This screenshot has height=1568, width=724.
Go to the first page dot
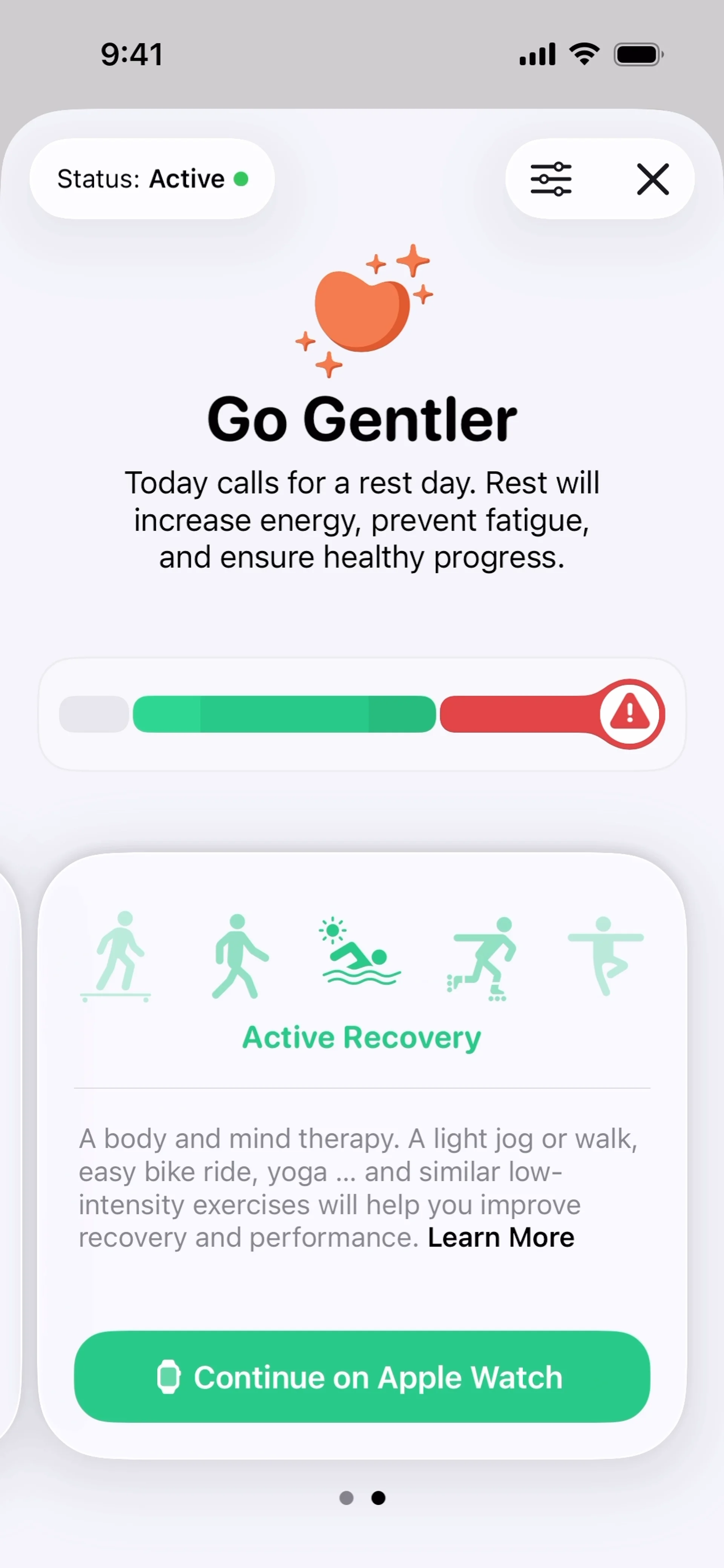[x=347, y=1498]
